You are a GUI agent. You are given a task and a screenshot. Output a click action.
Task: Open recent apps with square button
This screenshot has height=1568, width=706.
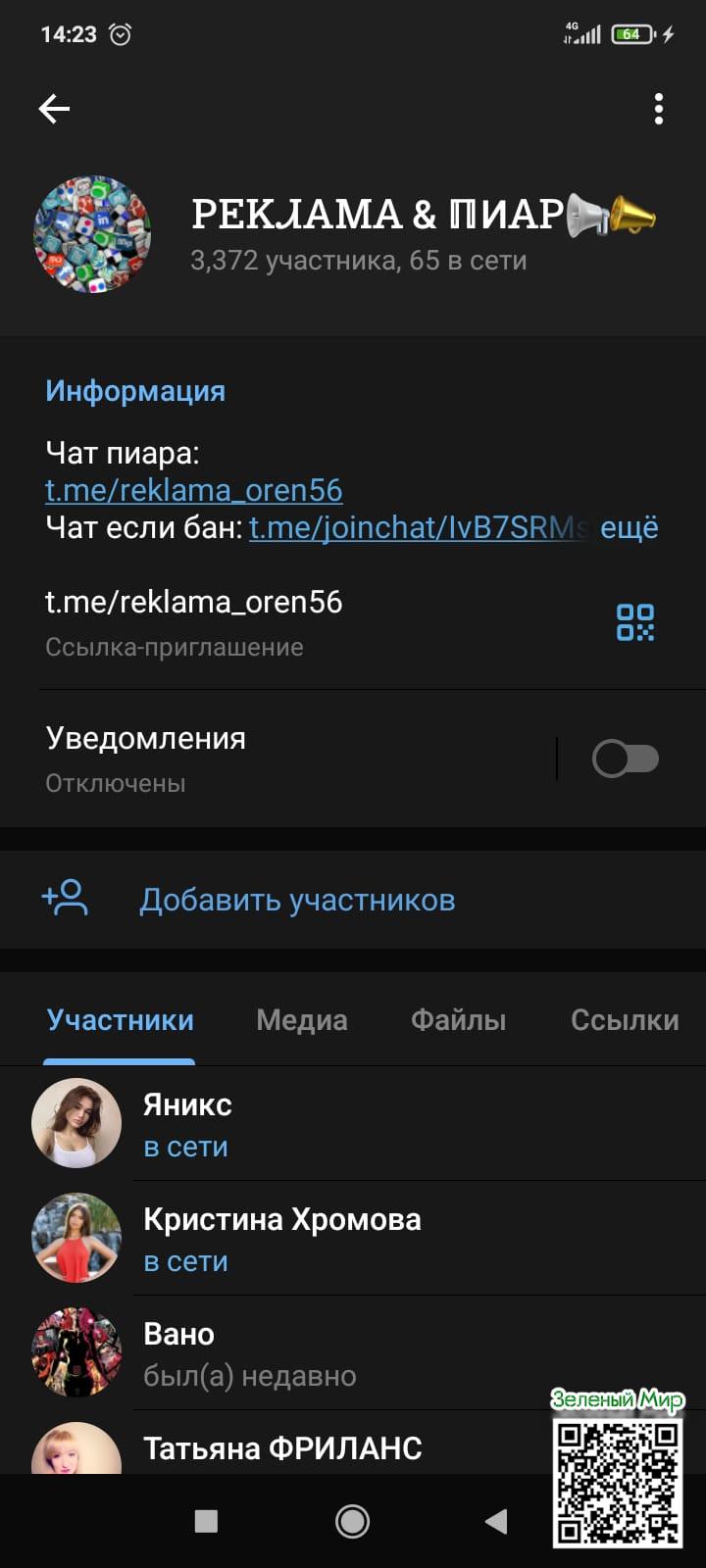(x=206, y=1521)
